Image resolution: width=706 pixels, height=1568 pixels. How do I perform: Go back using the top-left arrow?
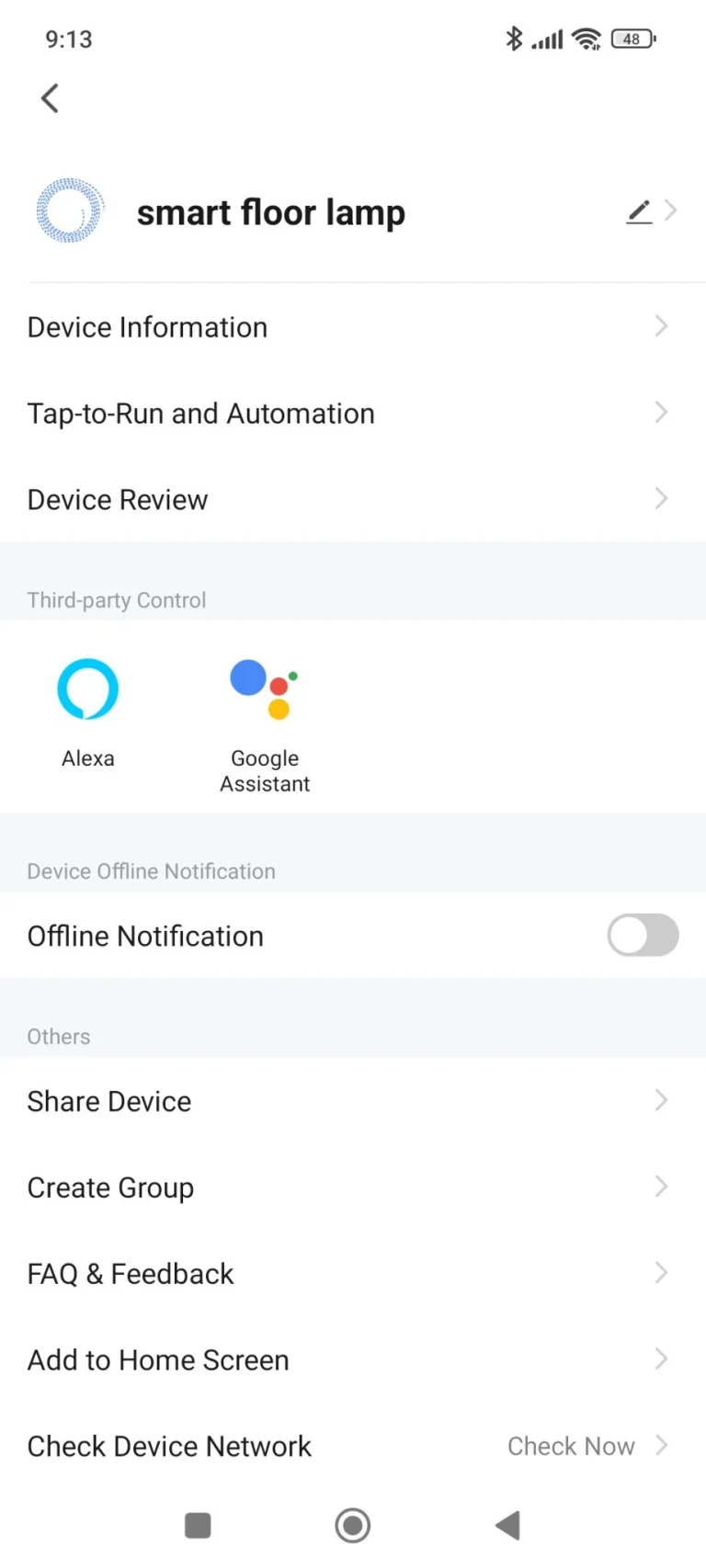pyautogui.click(x=51, y=98)
